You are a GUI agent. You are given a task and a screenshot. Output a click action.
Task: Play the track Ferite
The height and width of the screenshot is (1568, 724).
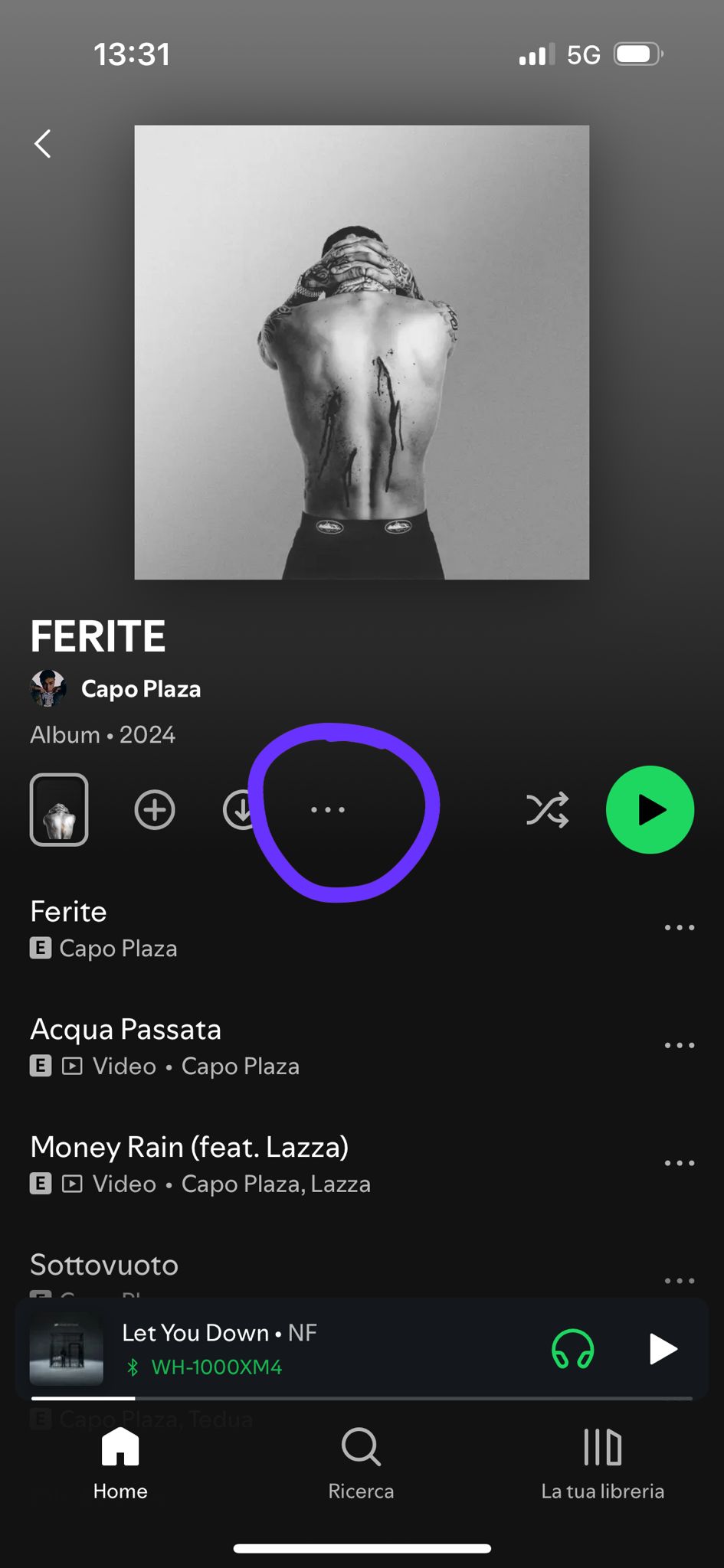pos(230,928)
